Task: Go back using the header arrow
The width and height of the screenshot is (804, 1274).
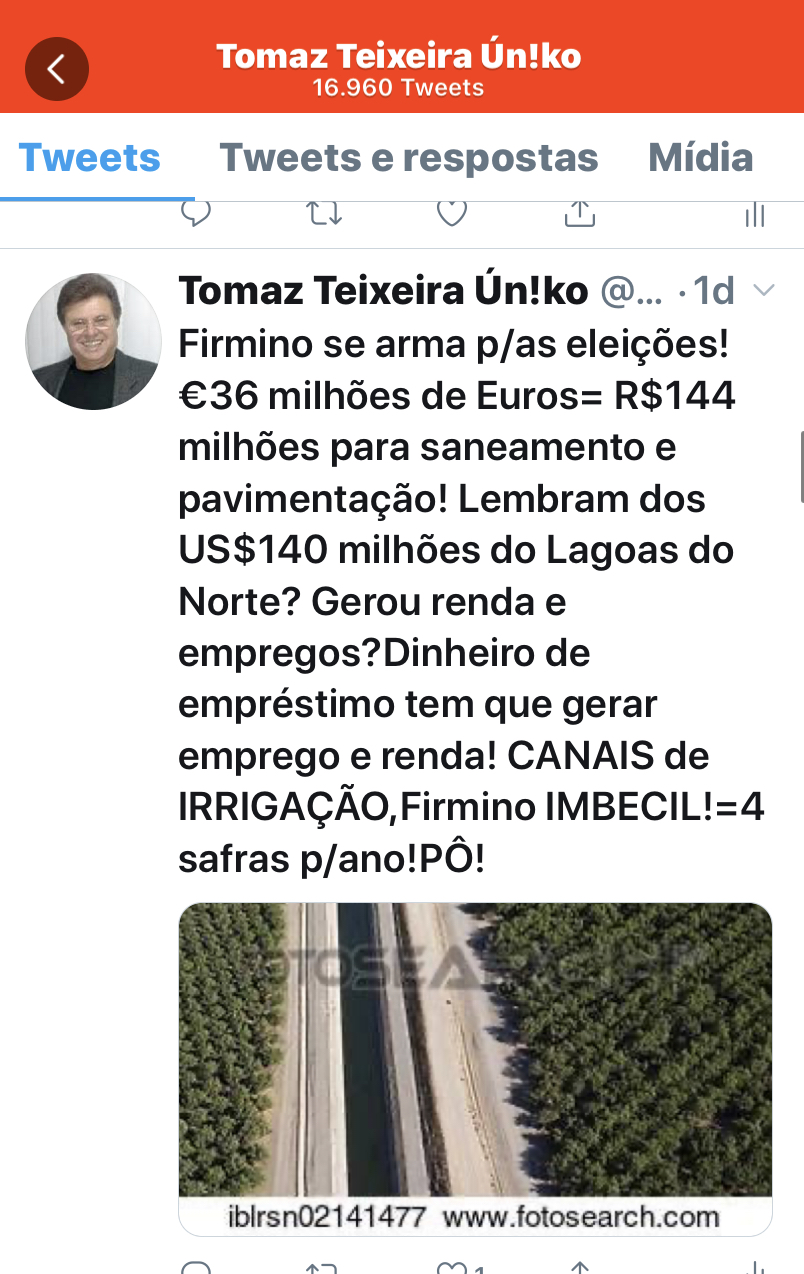Action: tap(57, 68)
